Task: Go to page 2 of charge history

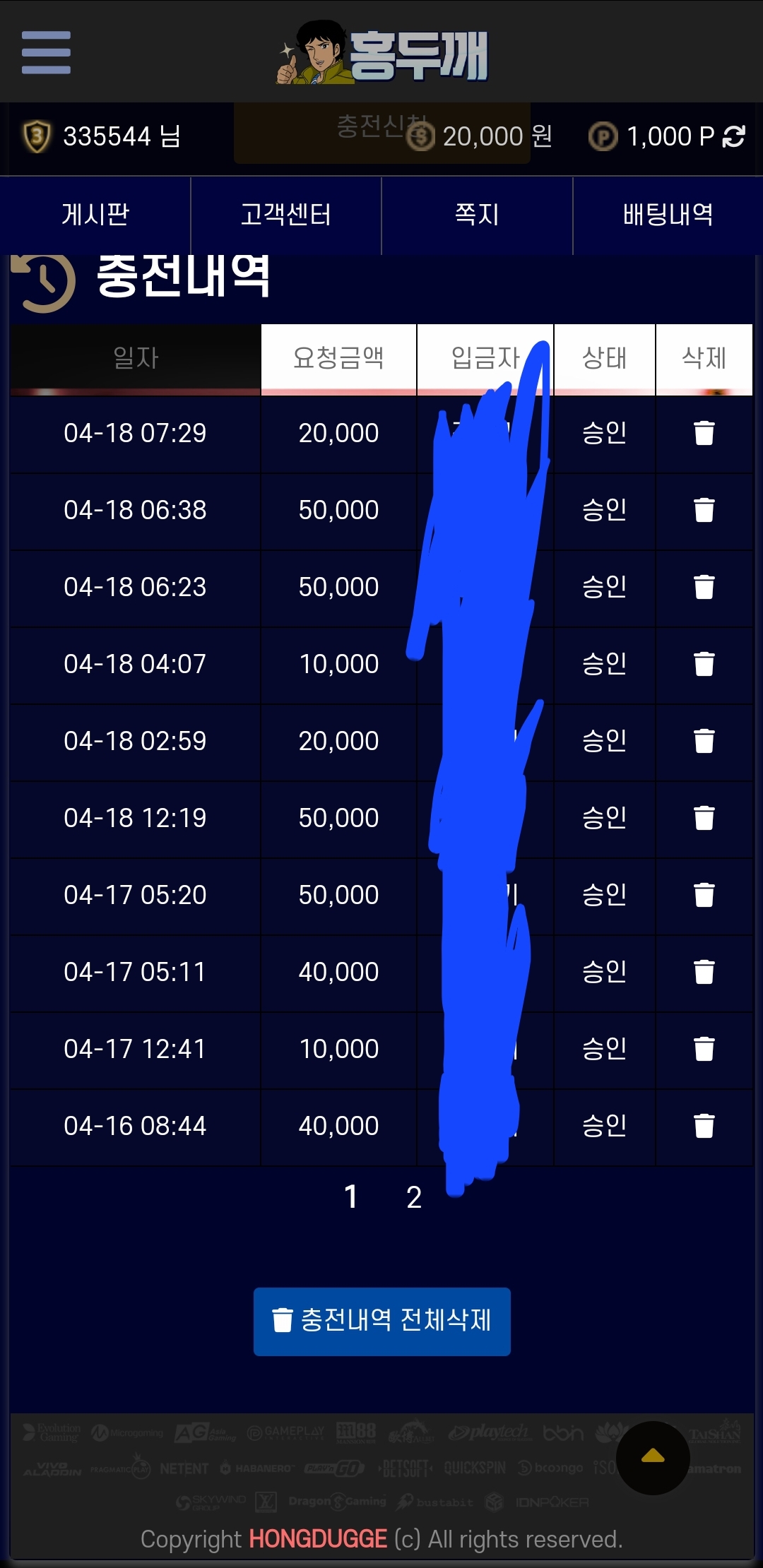Action: point(414,1198)
